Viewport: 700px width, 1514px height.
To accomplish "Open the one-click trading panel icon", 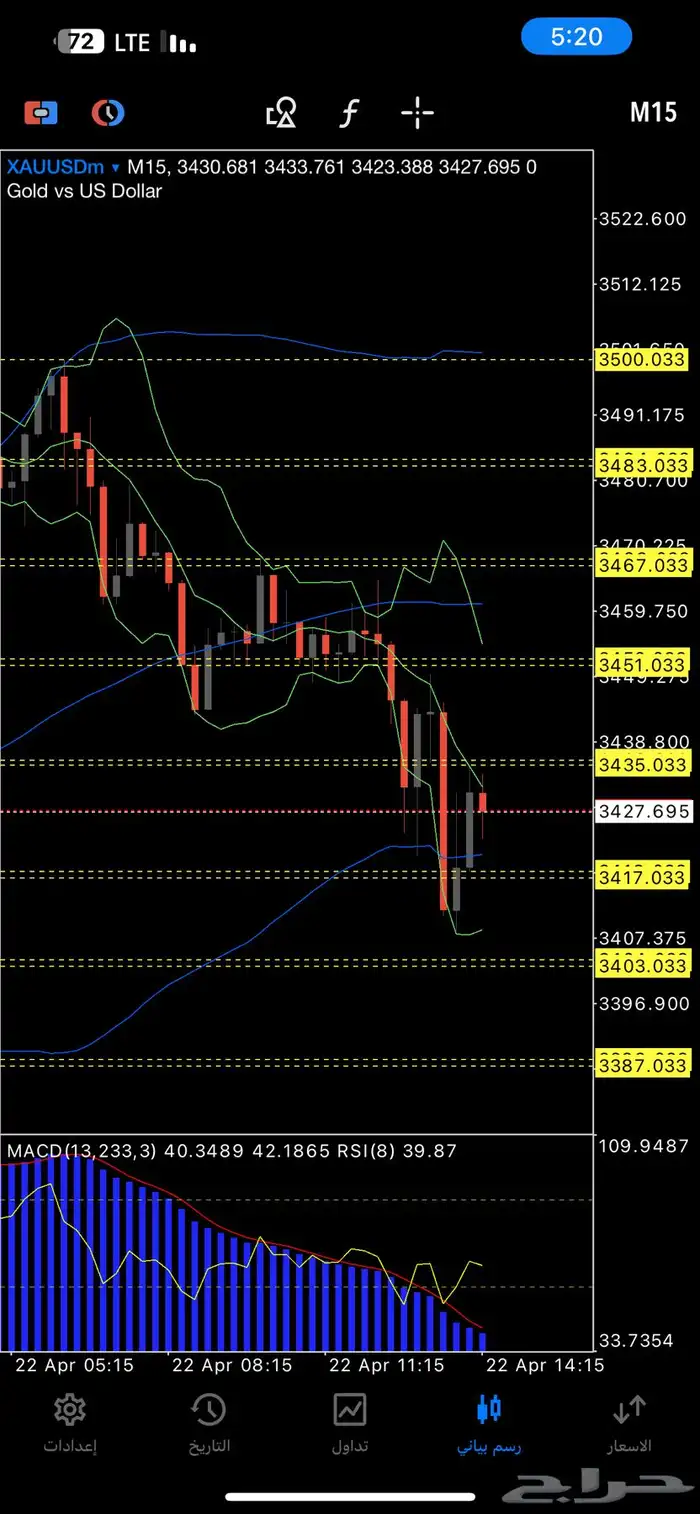I will click(x=41, y=113).
